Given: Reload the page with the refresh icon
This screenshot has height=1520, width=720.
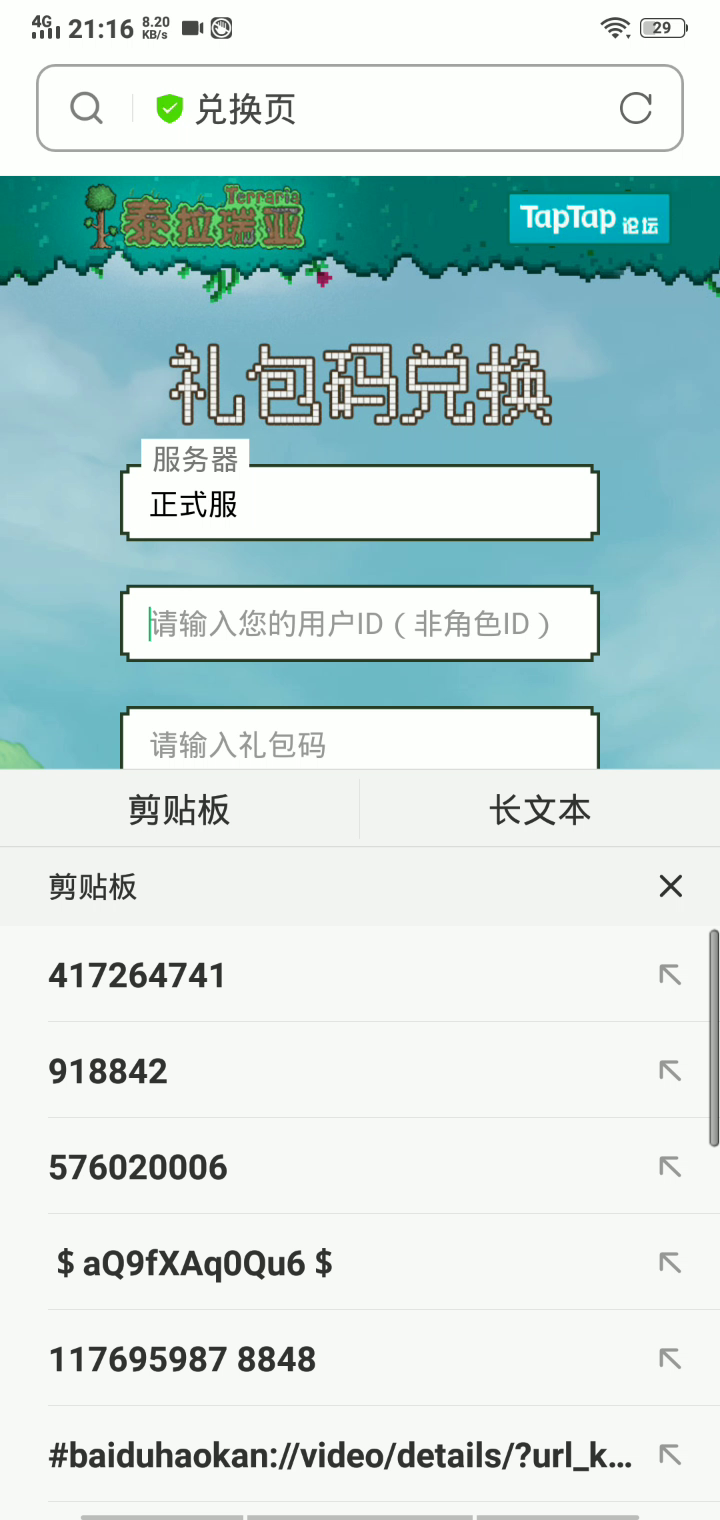Looking at the screenshot, I should pos(636,108).
